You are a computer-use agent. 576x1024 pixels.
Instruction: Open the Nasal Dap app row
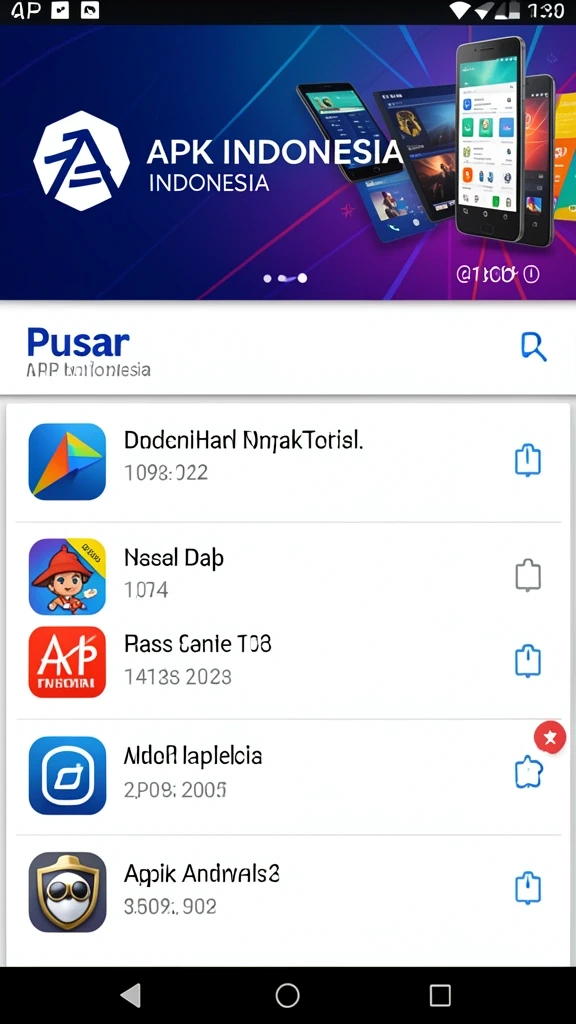(288, 576)
